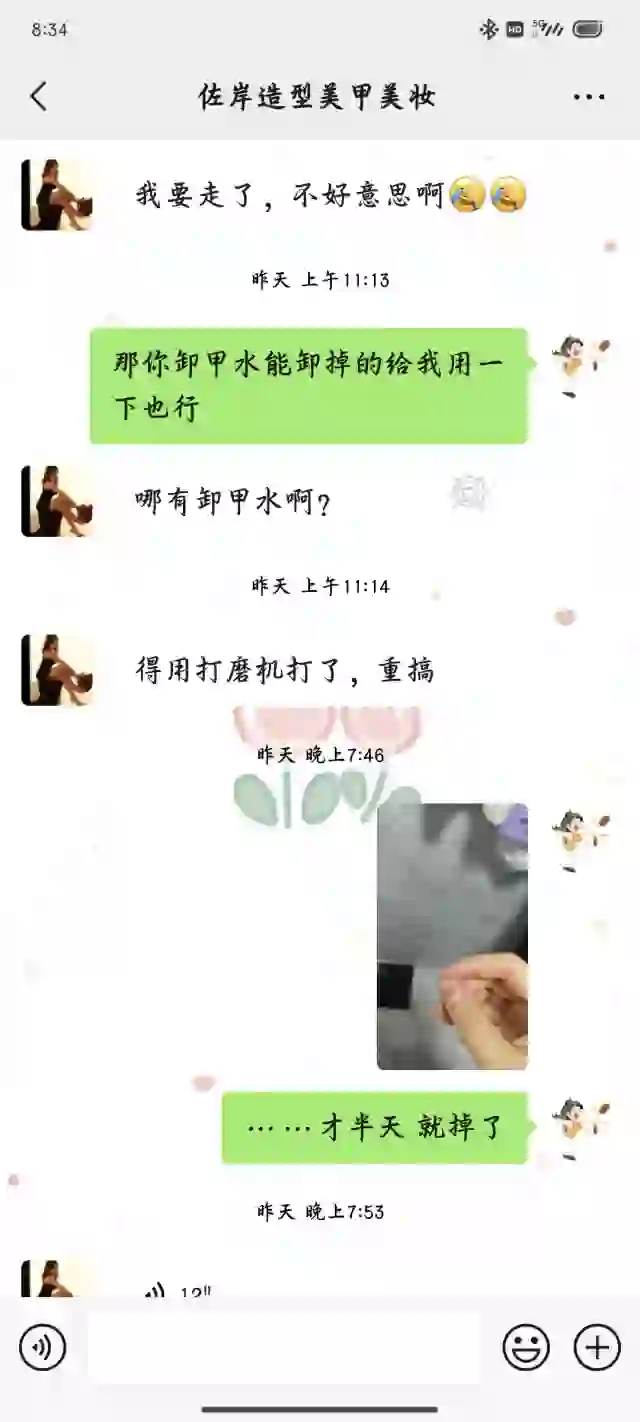Switch to voice input mode
The width and height of the screenshot is (640, 1422).
[x=42, y=1347]
